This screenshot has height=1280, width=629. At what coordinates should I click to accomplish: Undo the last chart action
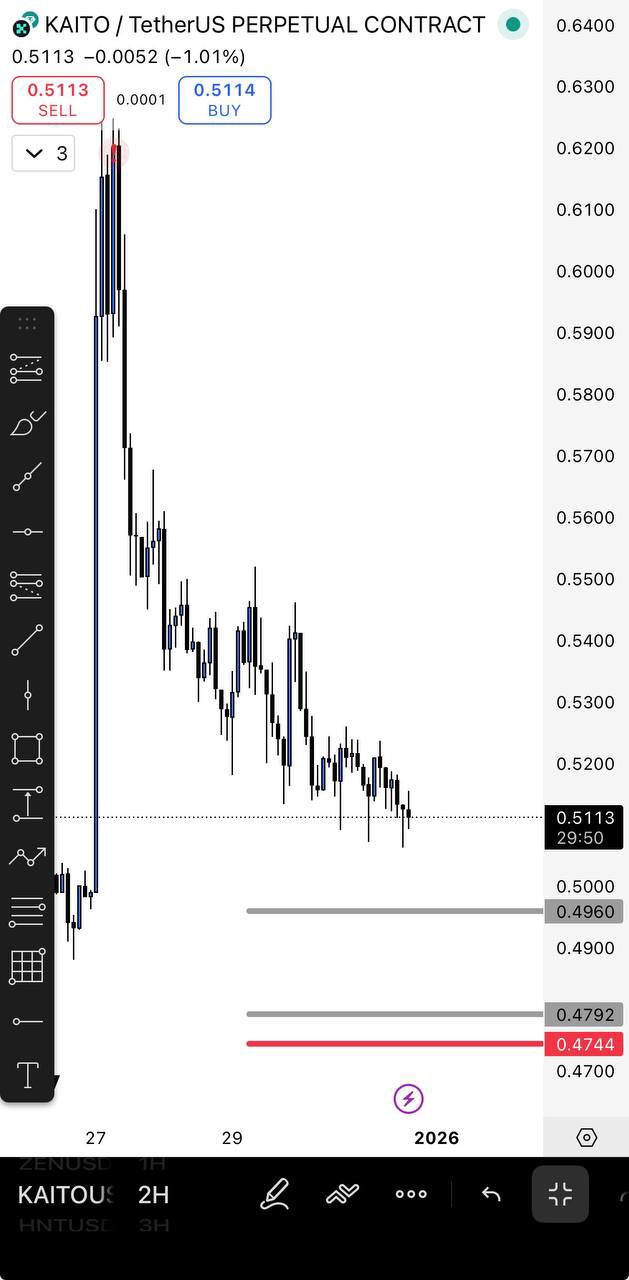pyautogui.click(x=491, y=1194)
